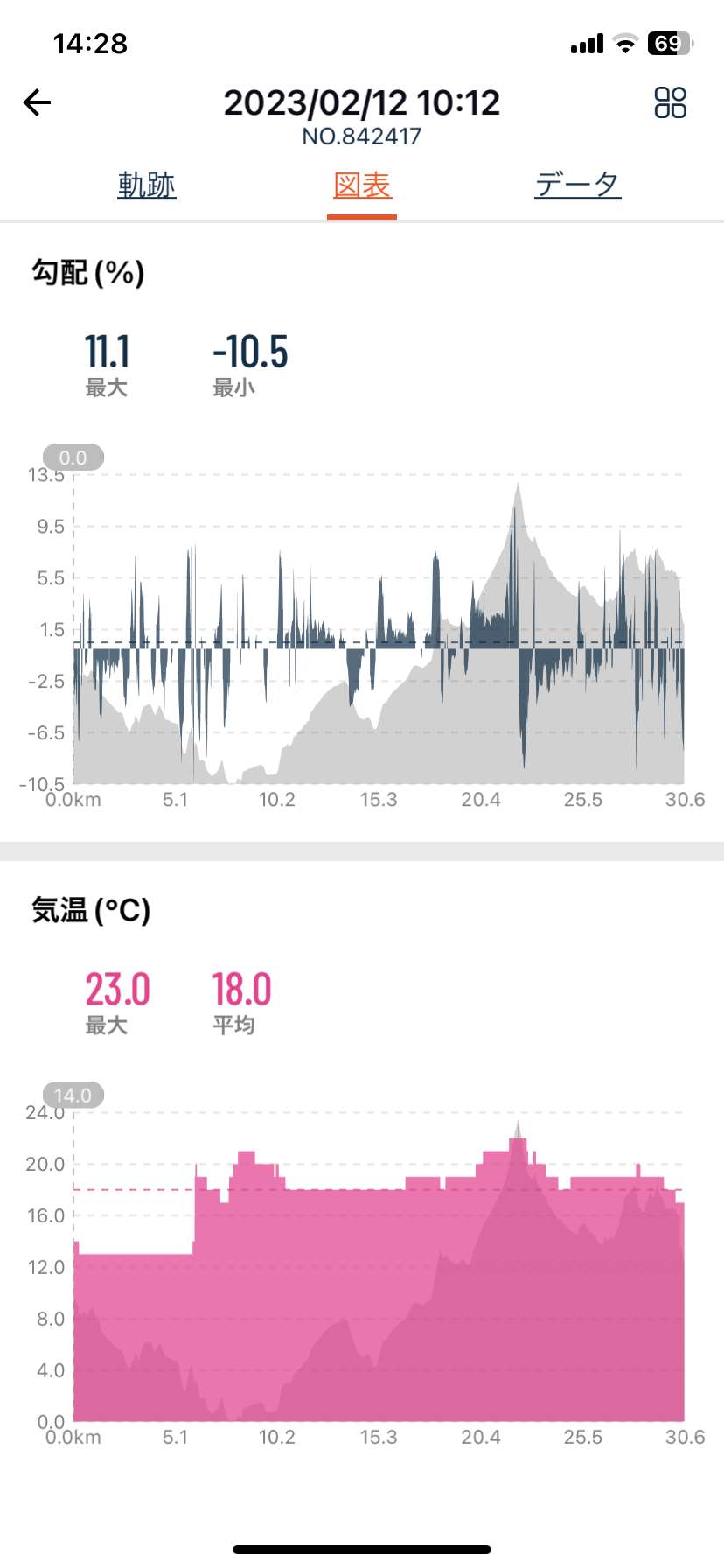This screenshot has width=724, height=1568.
Task: Select the 図表 tab
Action: [x=362, y=185]
